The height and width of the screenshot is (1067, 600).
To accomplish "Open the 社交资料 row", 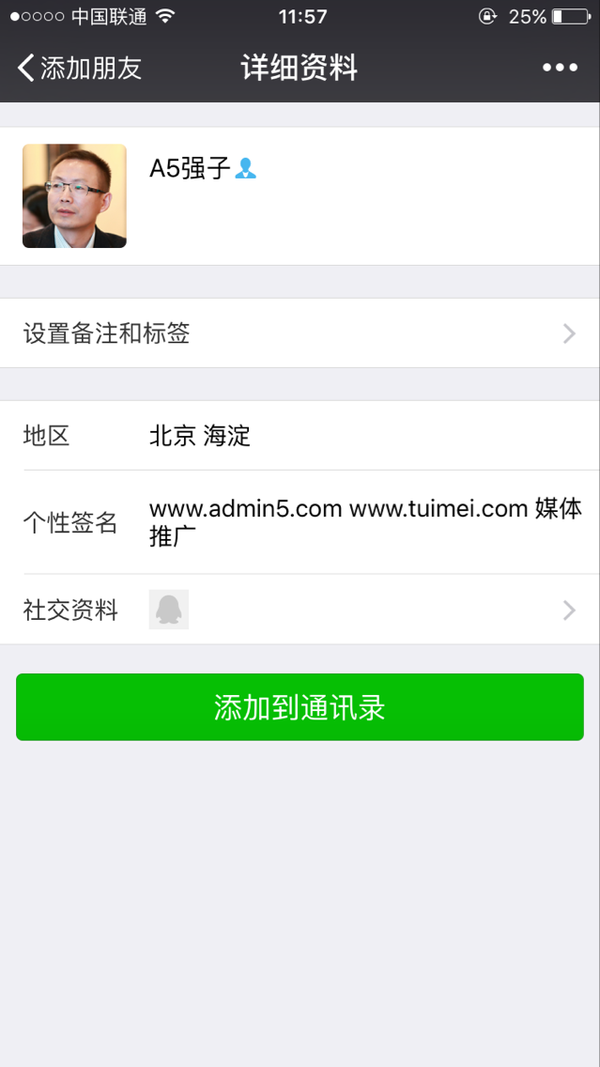I will pos(300,609).
